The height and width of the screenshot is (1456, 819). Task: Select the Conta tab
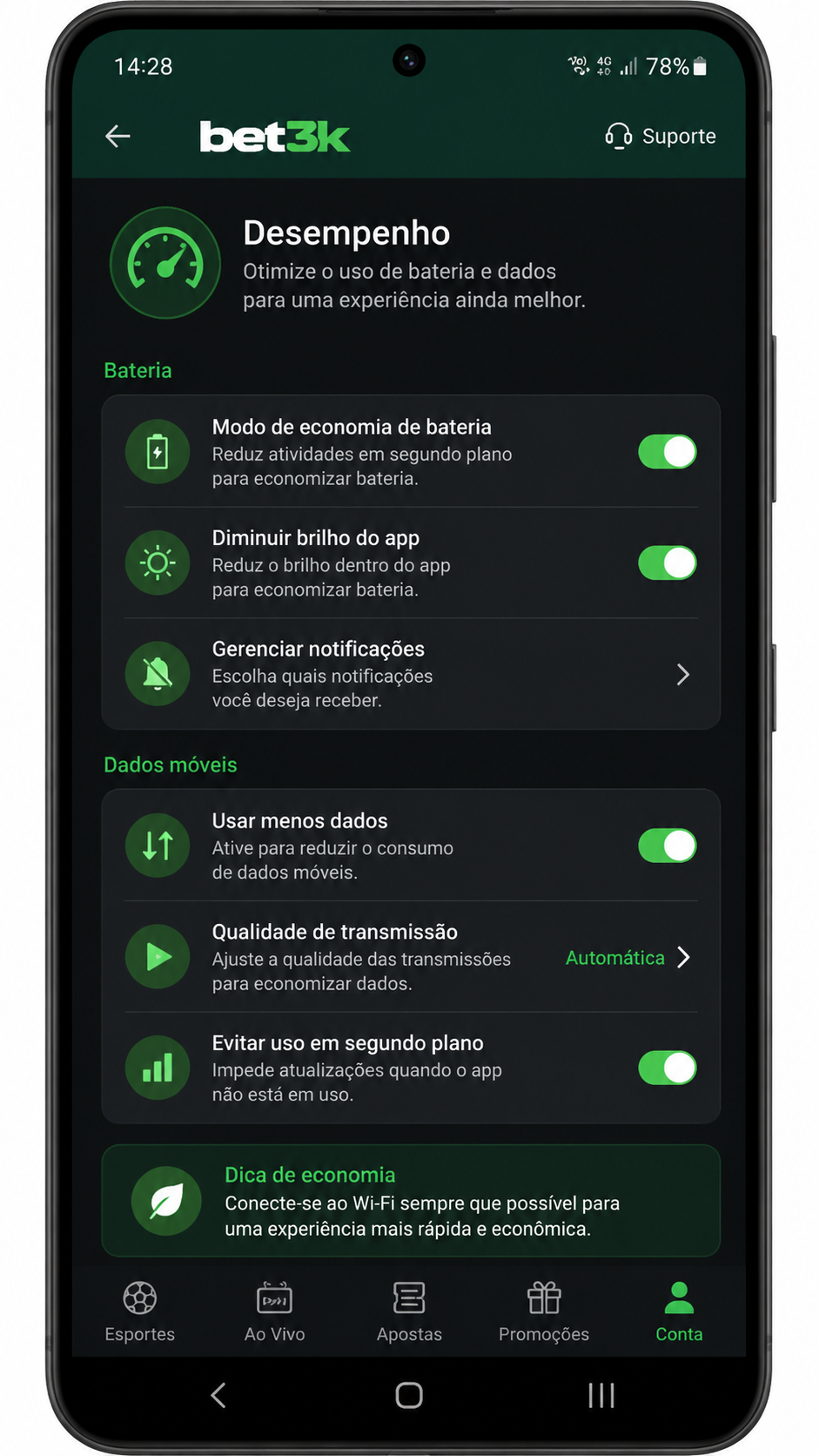[x=679, y=1312]
